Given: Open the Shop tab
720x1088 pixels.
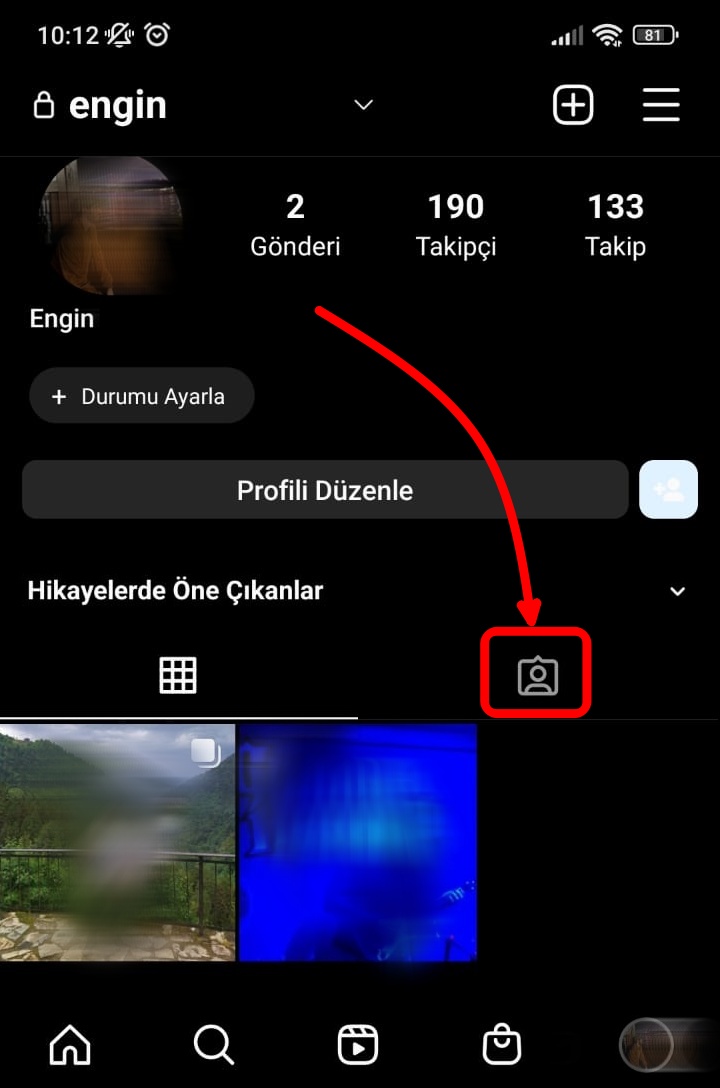Looking at the screenshot, I should point(501,1045).
